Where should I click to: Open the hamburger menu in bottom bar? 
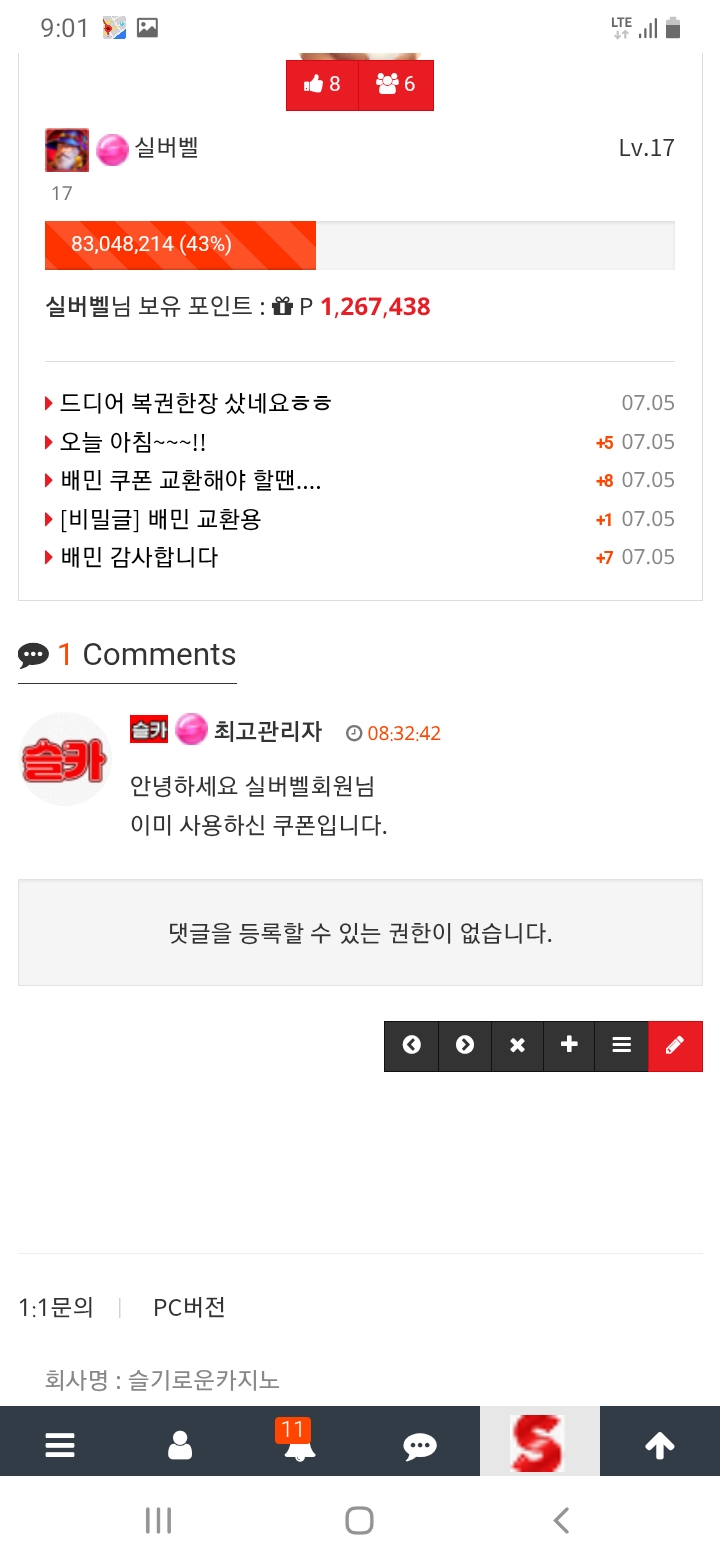pos(60,1446)
